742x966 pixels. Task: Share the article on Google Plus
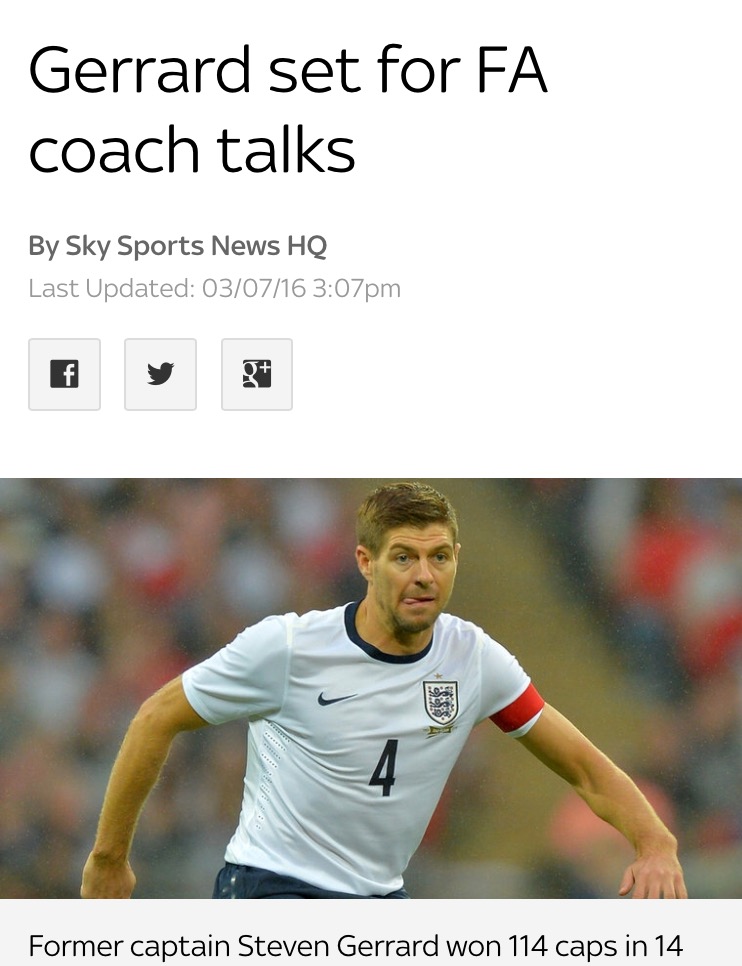coord(256,374)
